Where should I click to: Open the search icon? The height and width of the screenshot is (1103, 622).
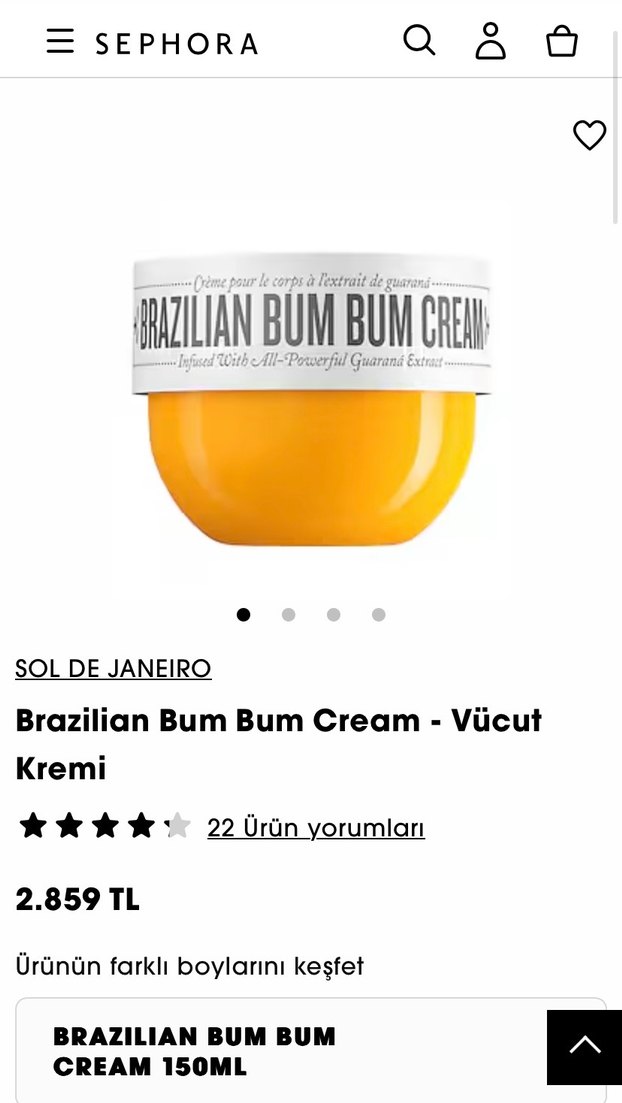tap(419, 40)
